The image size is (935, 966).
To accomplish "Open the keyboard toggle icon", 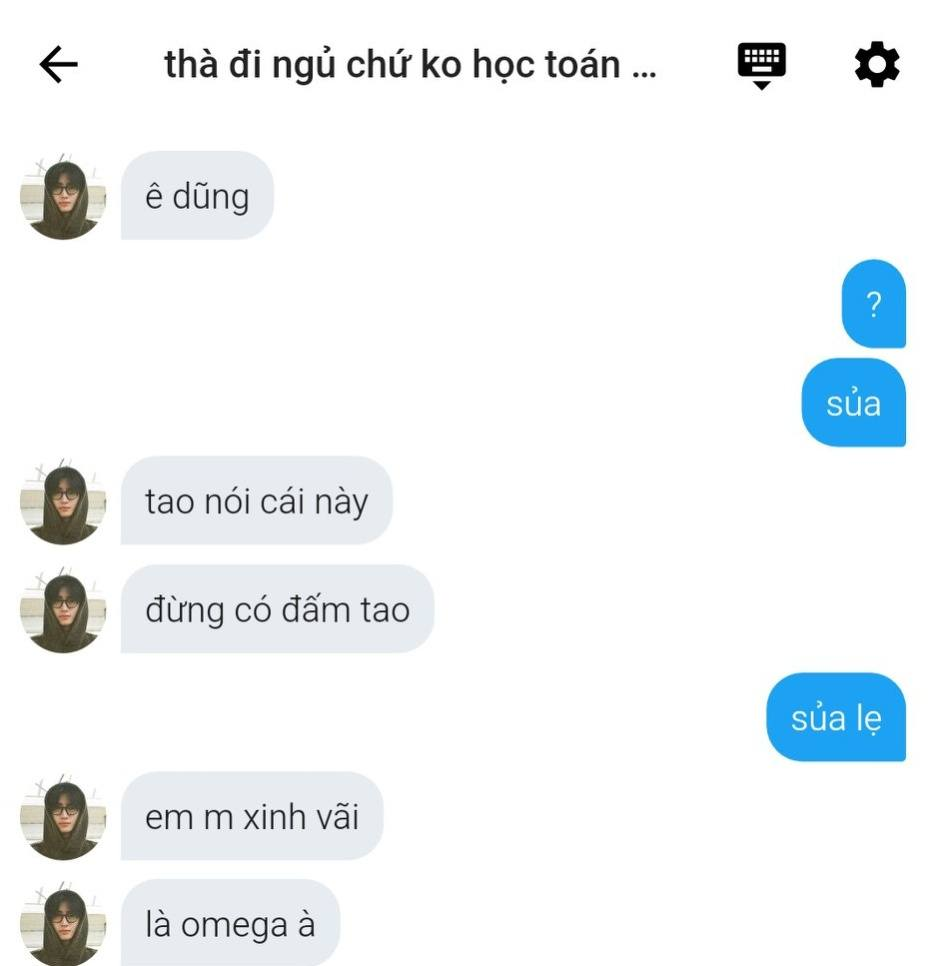I will (762, 65).
